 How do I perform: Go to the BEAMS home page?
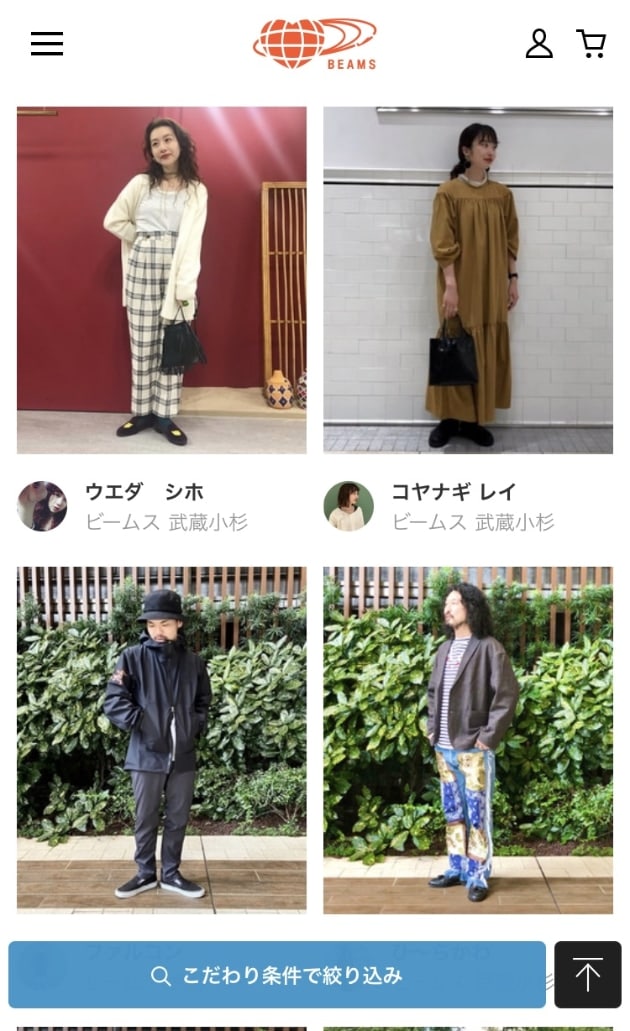click(x=315, y=44)
